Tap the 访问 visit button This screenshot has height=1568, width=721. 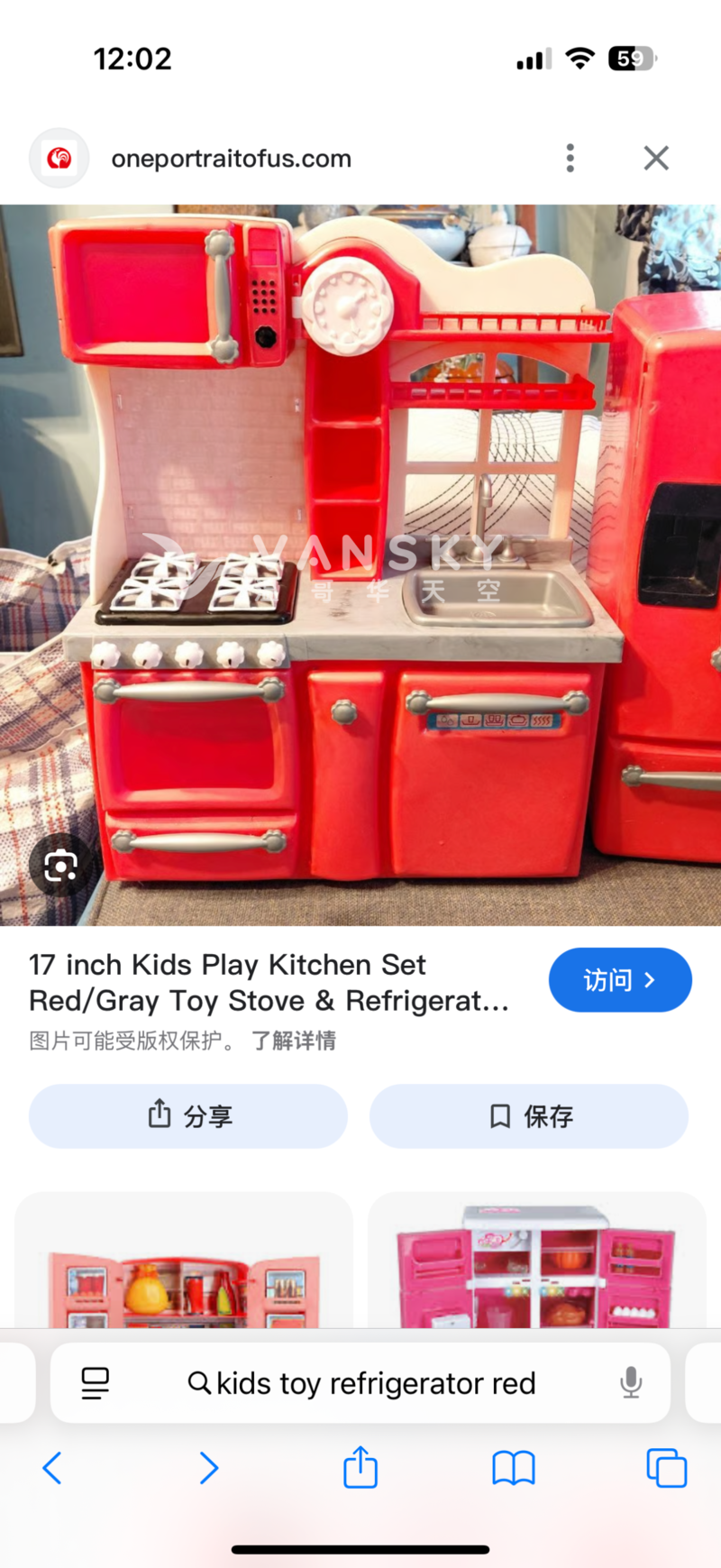point(620,980)
